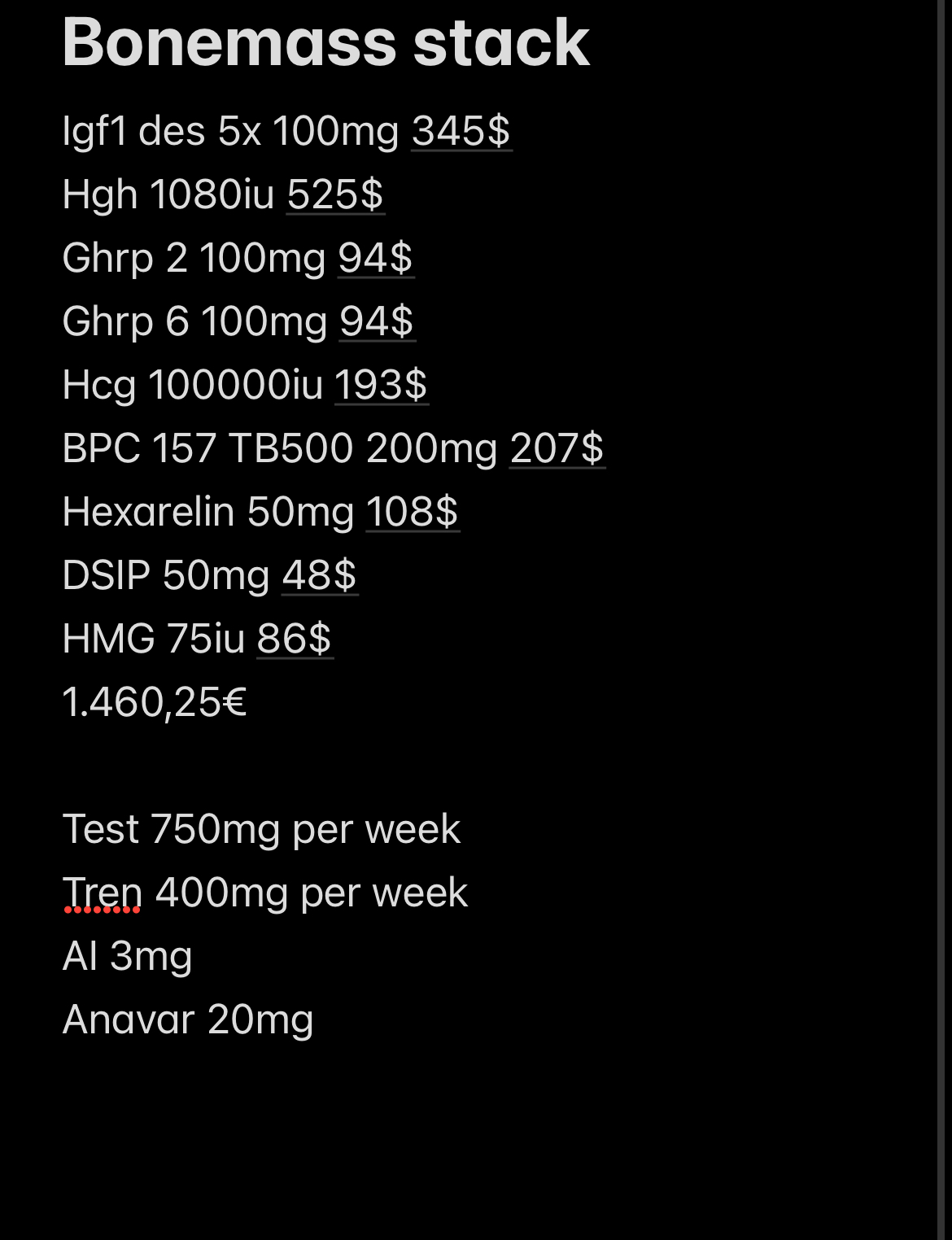Viewport: 952px width, 1240px height.
Task: Tap the 48$ link beside DSIP
Action: point(320,575)
